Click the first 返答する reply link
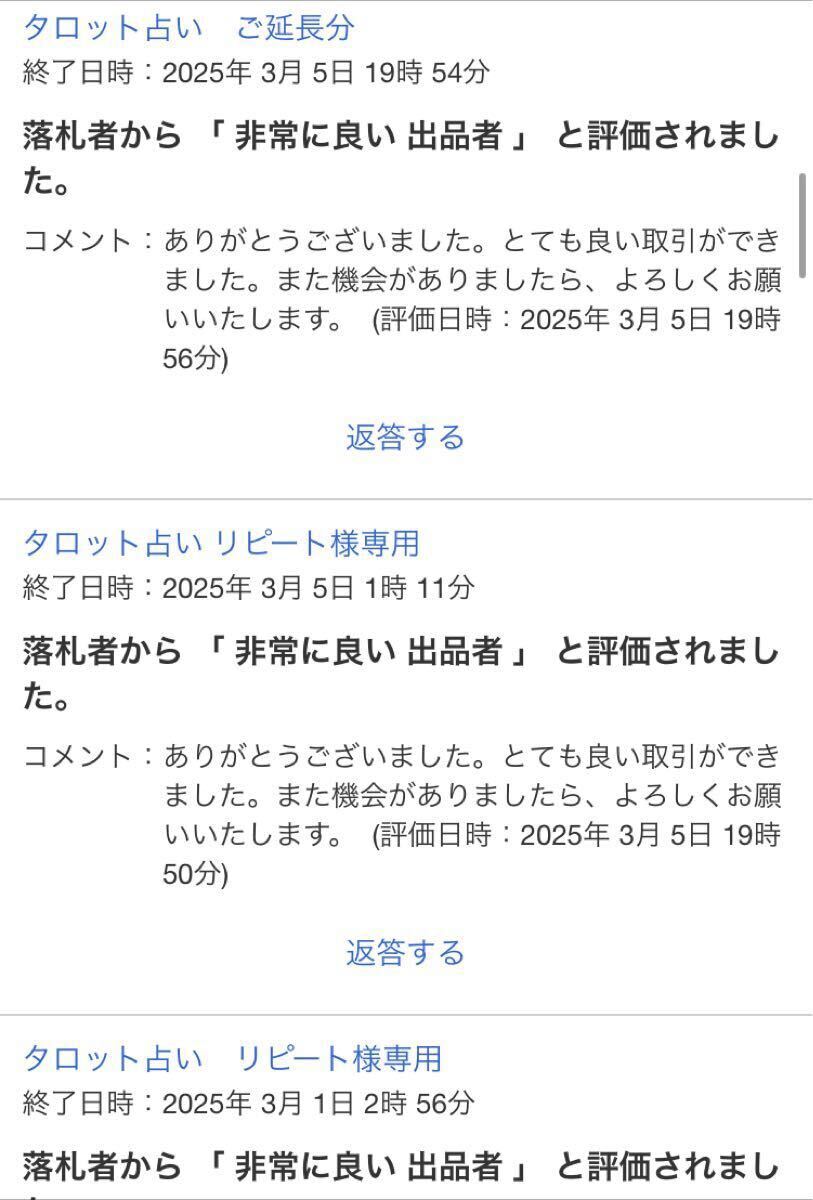Image resolution: width=813 pixels, height=1200 pixels. 406,435
